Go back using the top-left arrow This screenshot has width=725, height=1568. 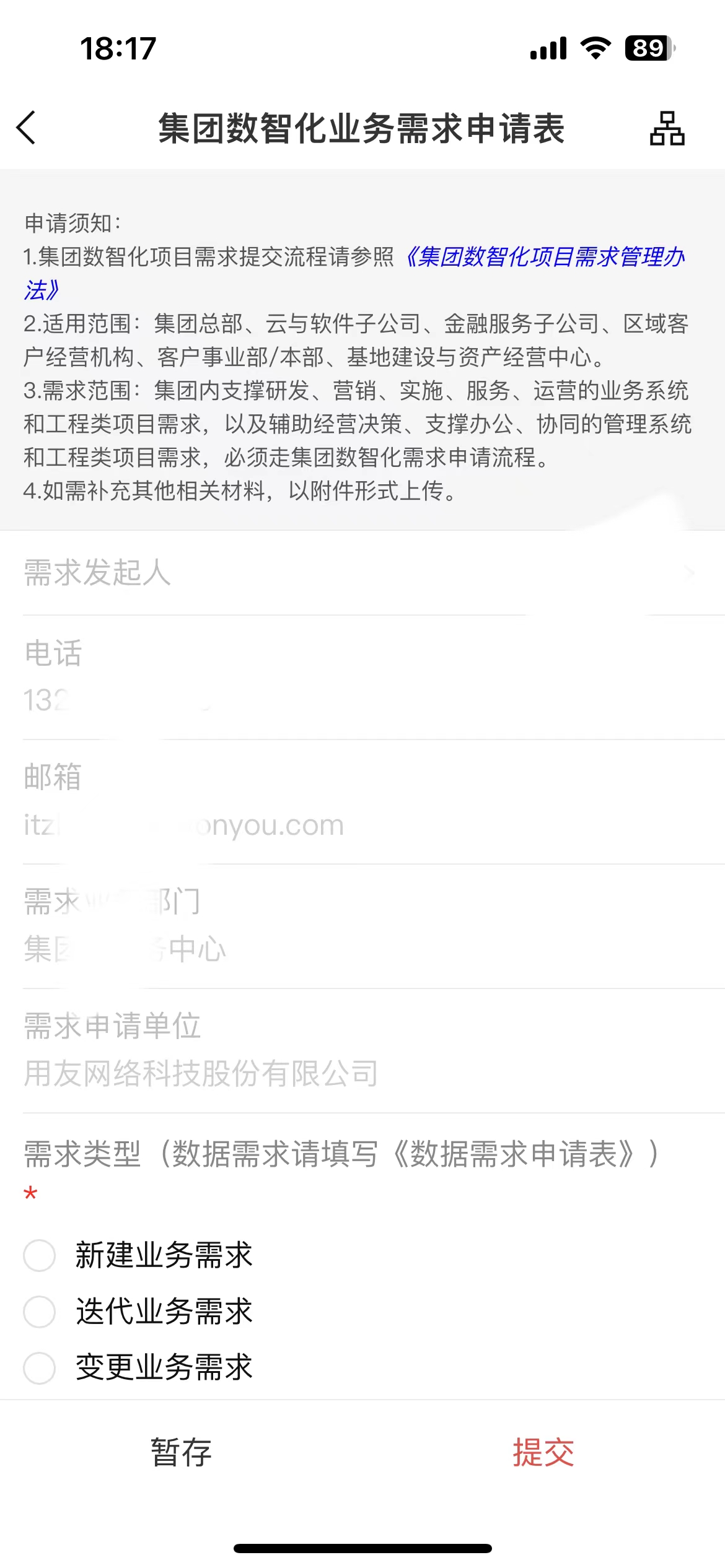tap(26, 128)
